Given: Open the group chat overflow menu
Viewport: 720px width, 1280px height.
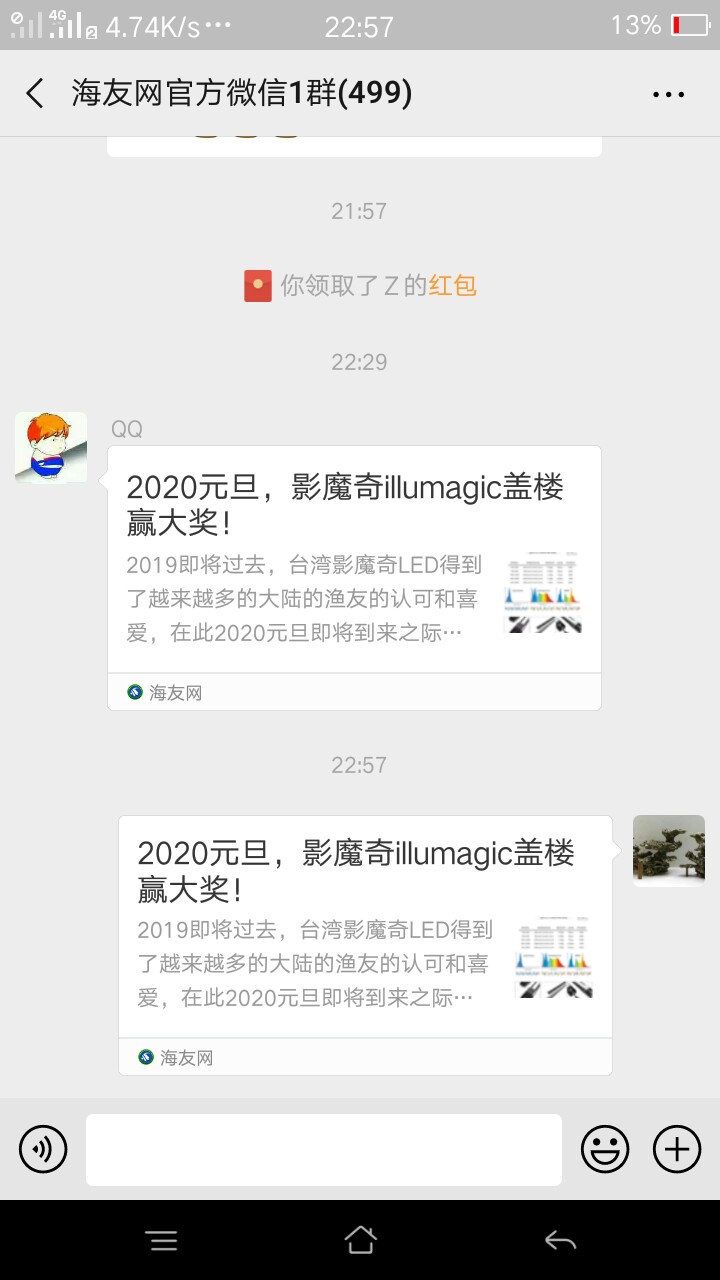Looking at the screenshot, I should point(668,94).
